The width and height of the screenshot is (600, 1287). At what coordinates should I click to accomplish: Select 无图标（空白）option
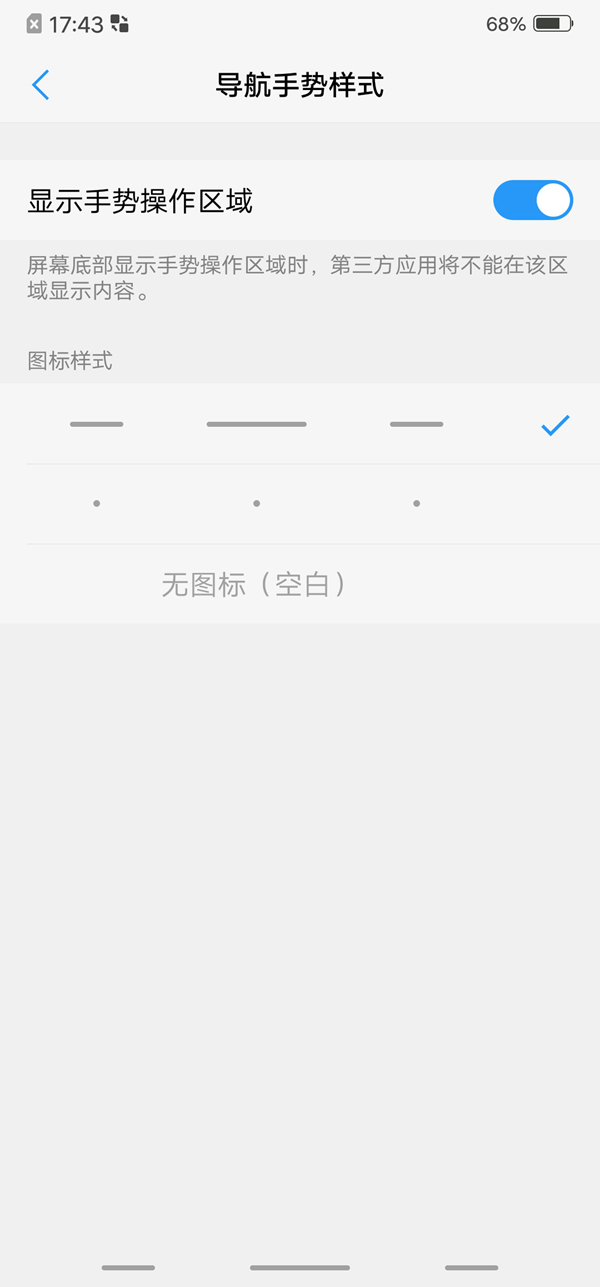(255, 584)
